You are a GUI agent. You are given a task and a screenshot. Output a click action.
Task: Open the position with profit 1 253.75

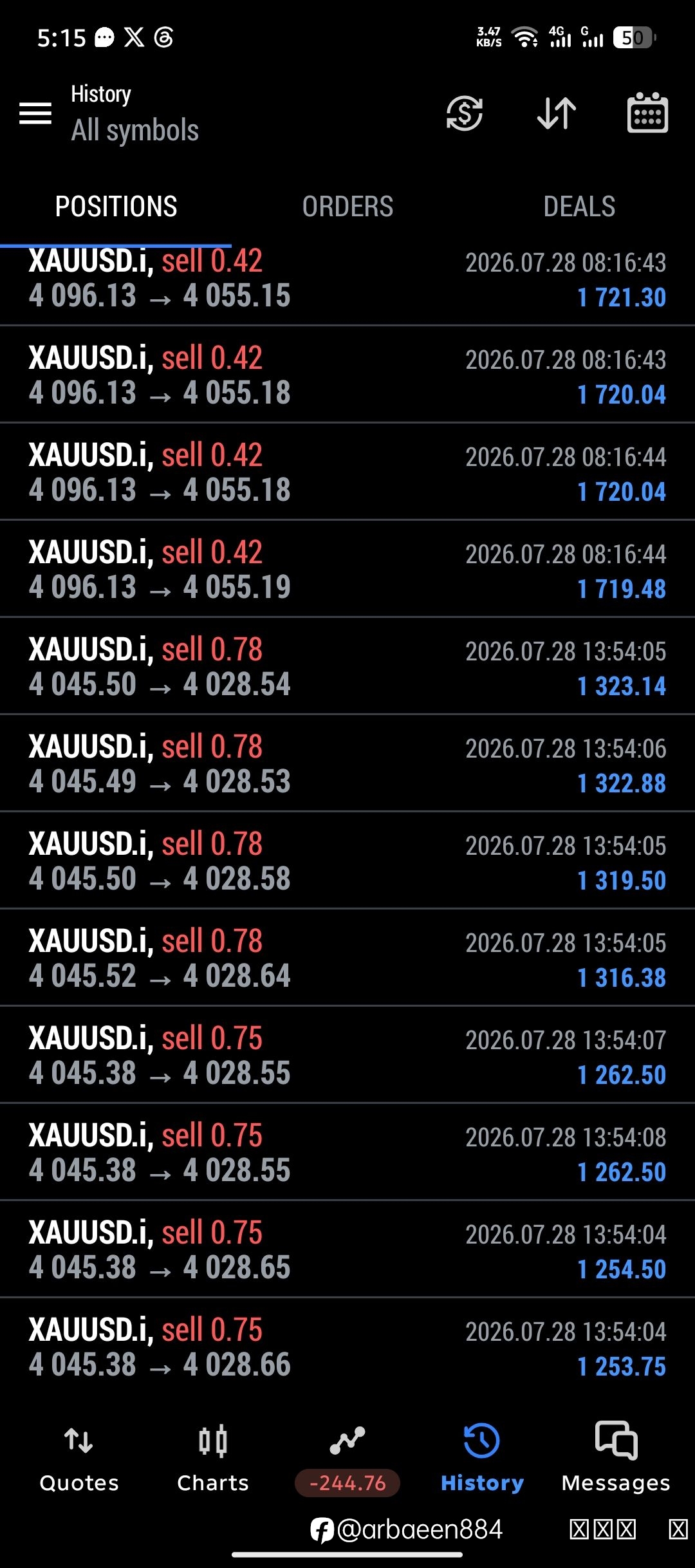coord(347,1346)
